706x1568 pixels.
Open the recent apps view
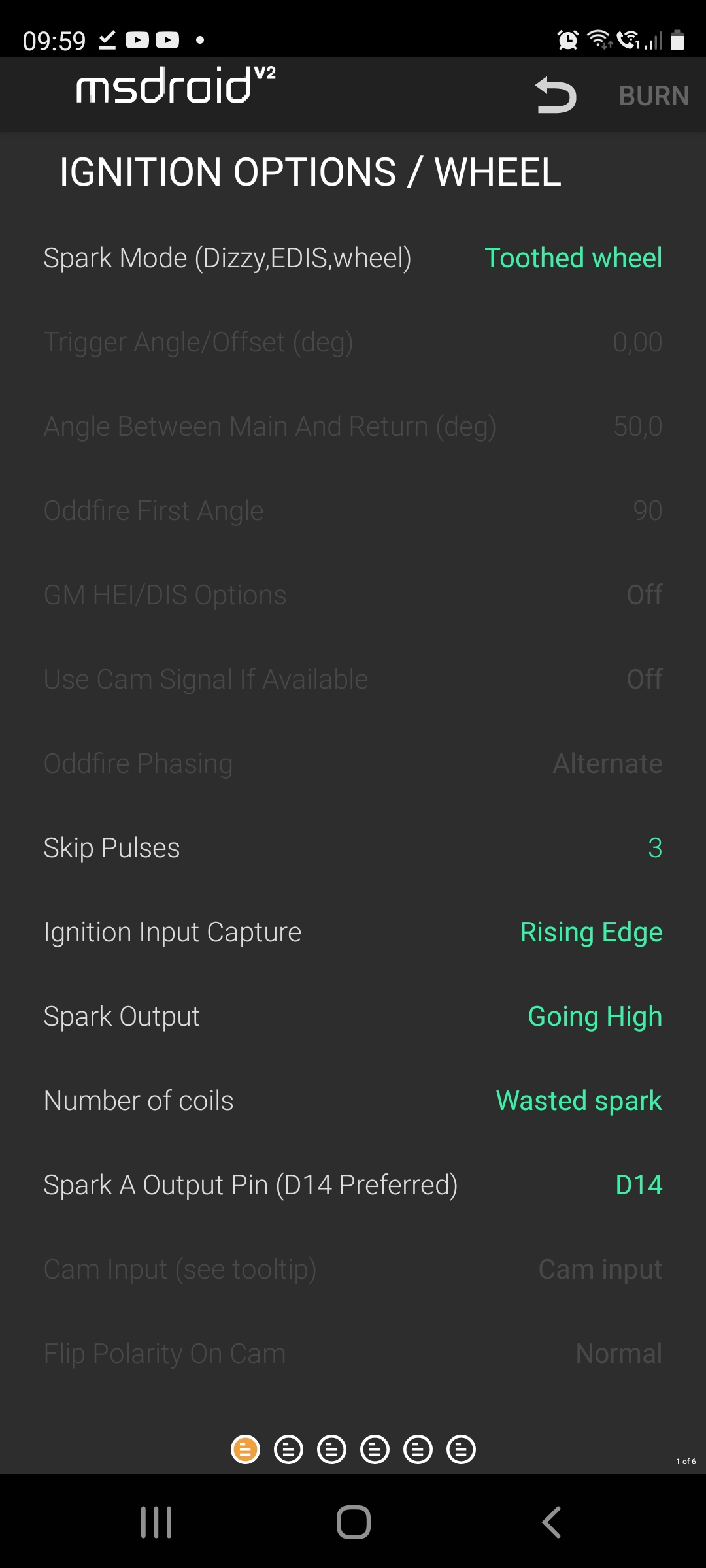(x=156, y=1522)
